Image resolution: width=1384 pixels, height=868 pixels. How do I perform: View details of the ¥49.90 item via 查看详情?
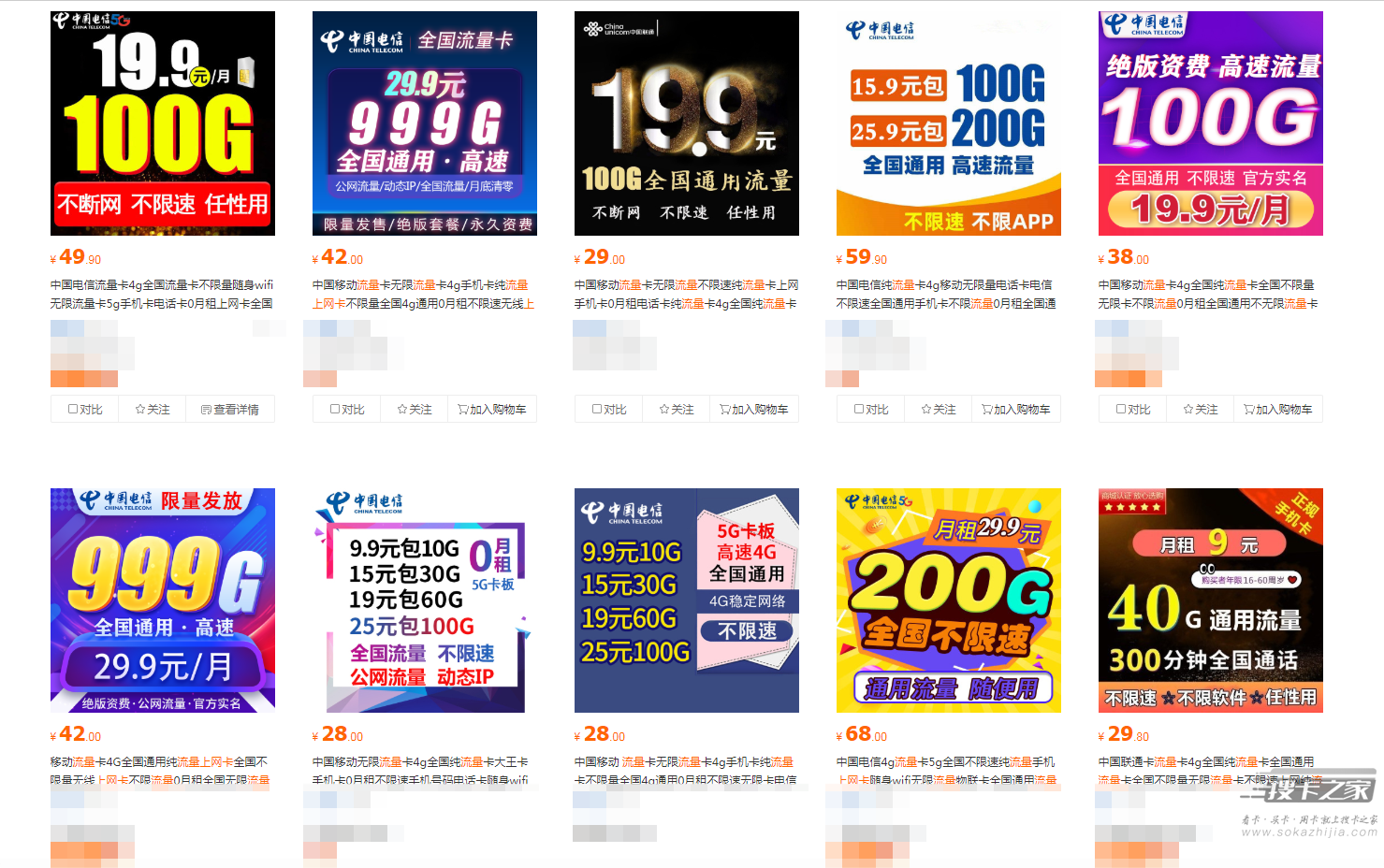pyautogui.click(x=230, y=410)
